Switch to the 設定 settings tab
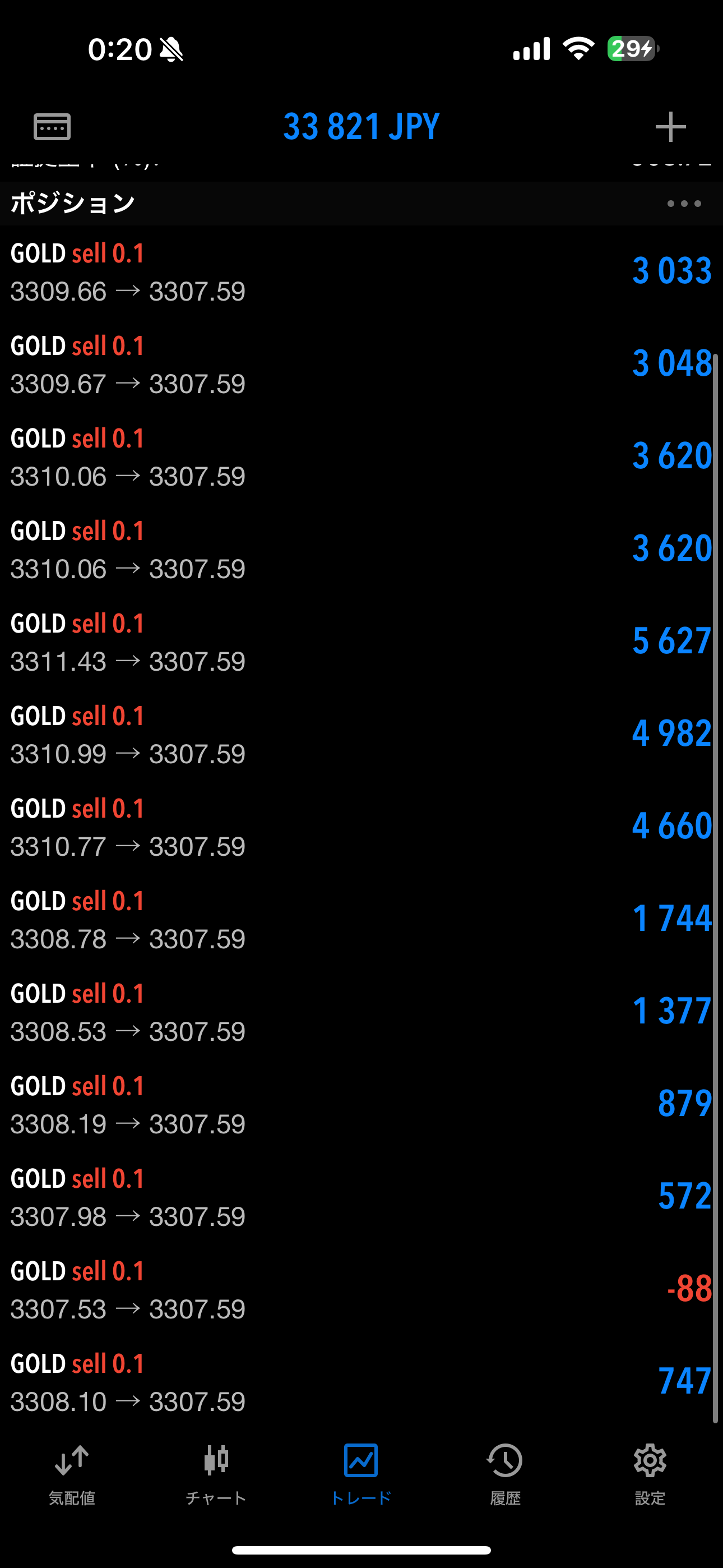This screenshot has width=723, height=1568. (x=650, y=1474)
